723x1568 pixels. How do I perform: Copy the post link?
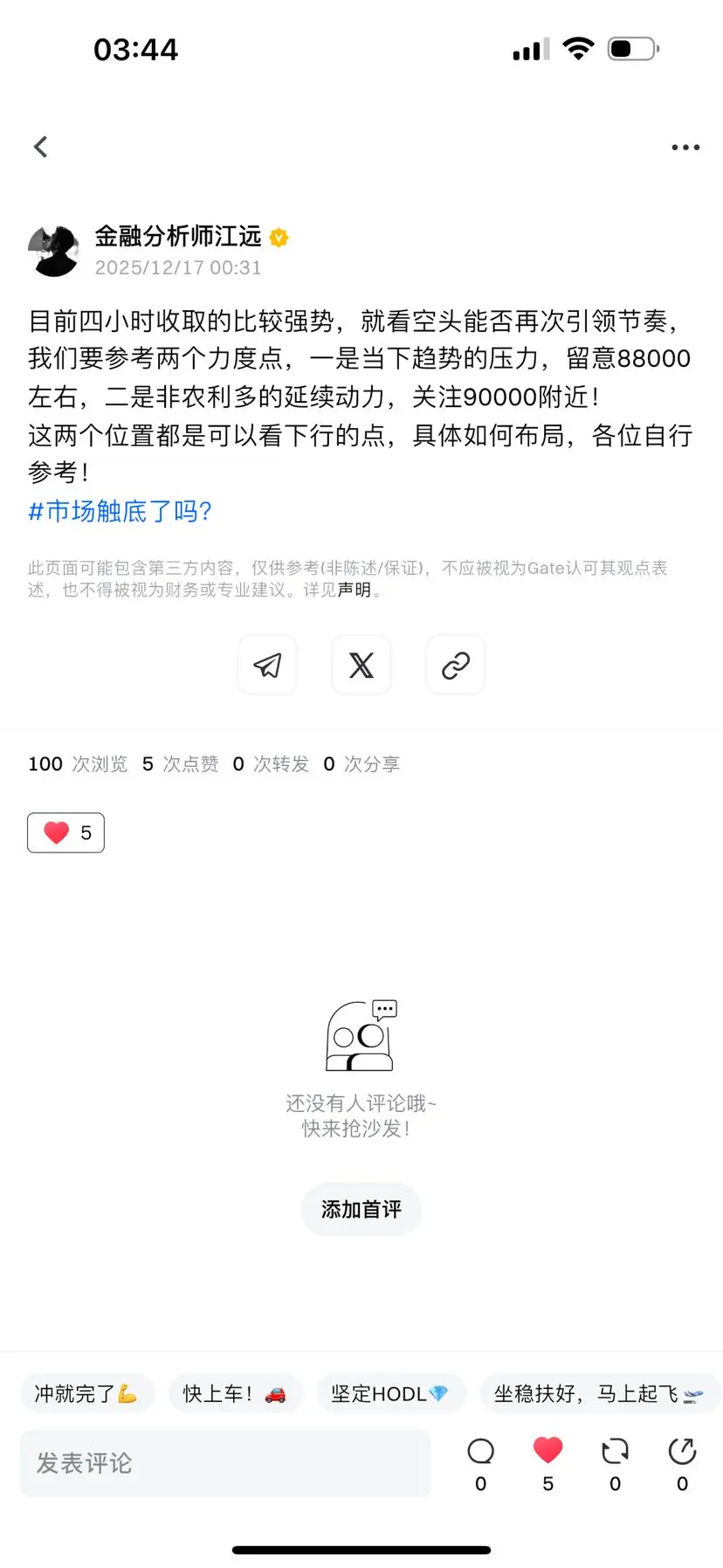coord(454,665)
